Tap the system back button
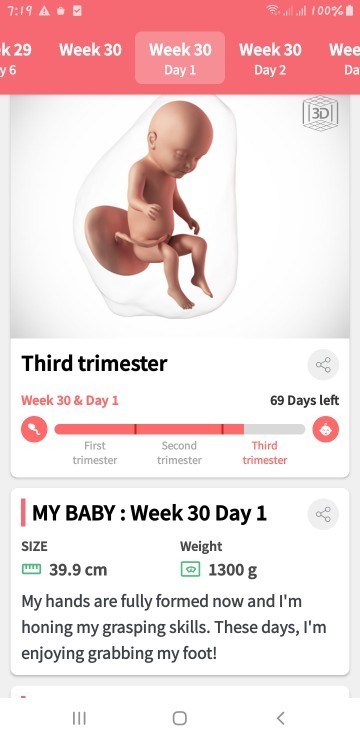 281,718
